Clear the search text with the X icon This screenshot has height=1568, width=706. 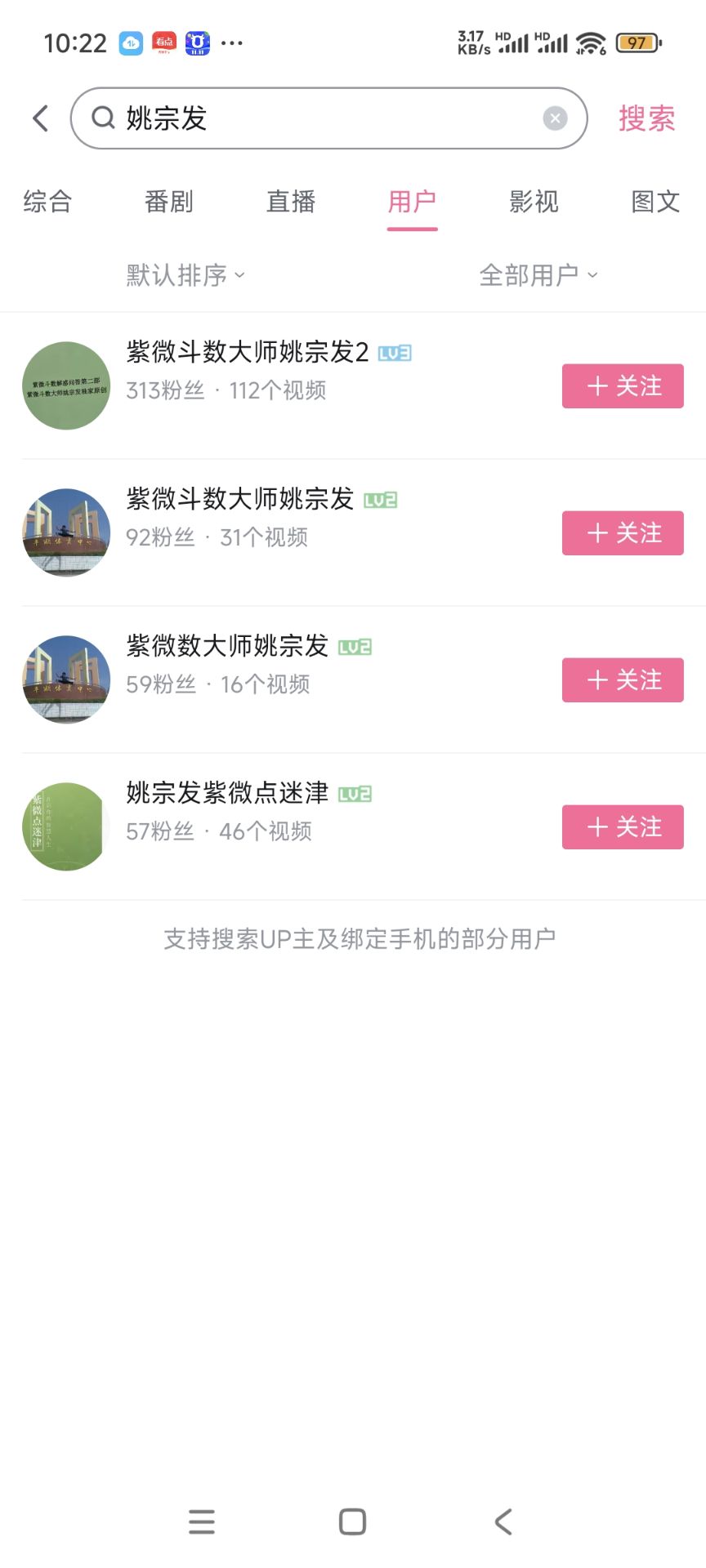(555, 118)
